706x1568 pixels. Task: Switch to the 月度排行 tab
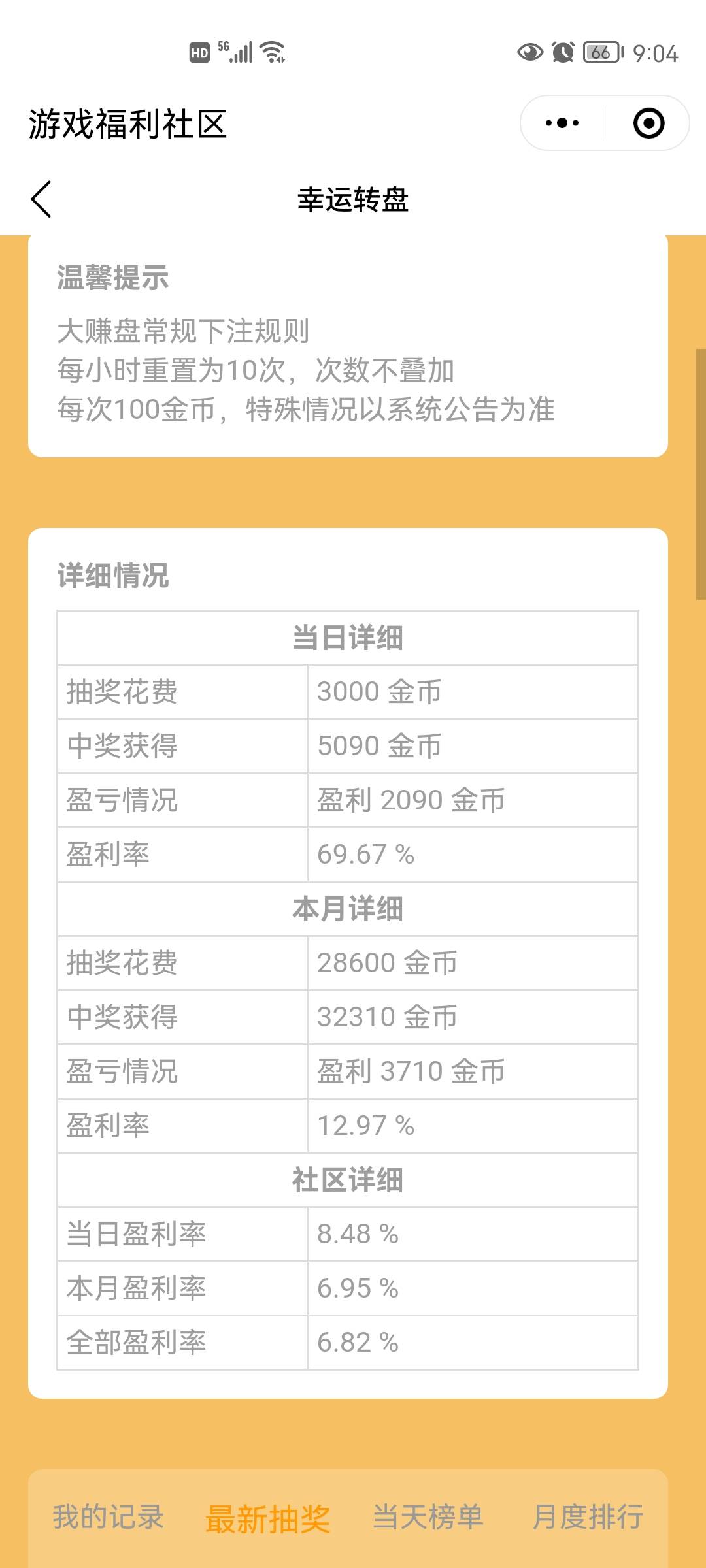(588, 1516)
